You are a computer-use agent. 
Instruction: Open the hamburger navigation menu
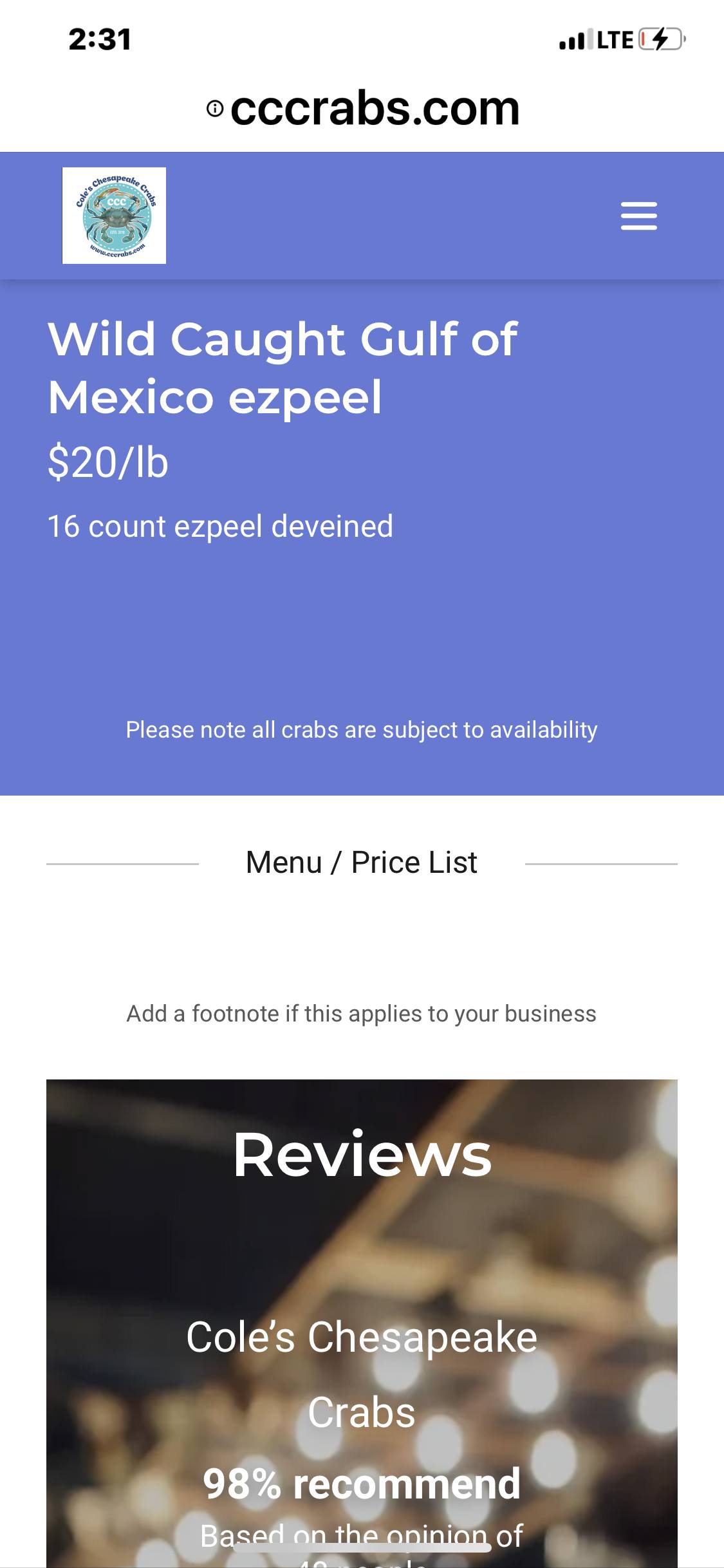coord(638,216)
